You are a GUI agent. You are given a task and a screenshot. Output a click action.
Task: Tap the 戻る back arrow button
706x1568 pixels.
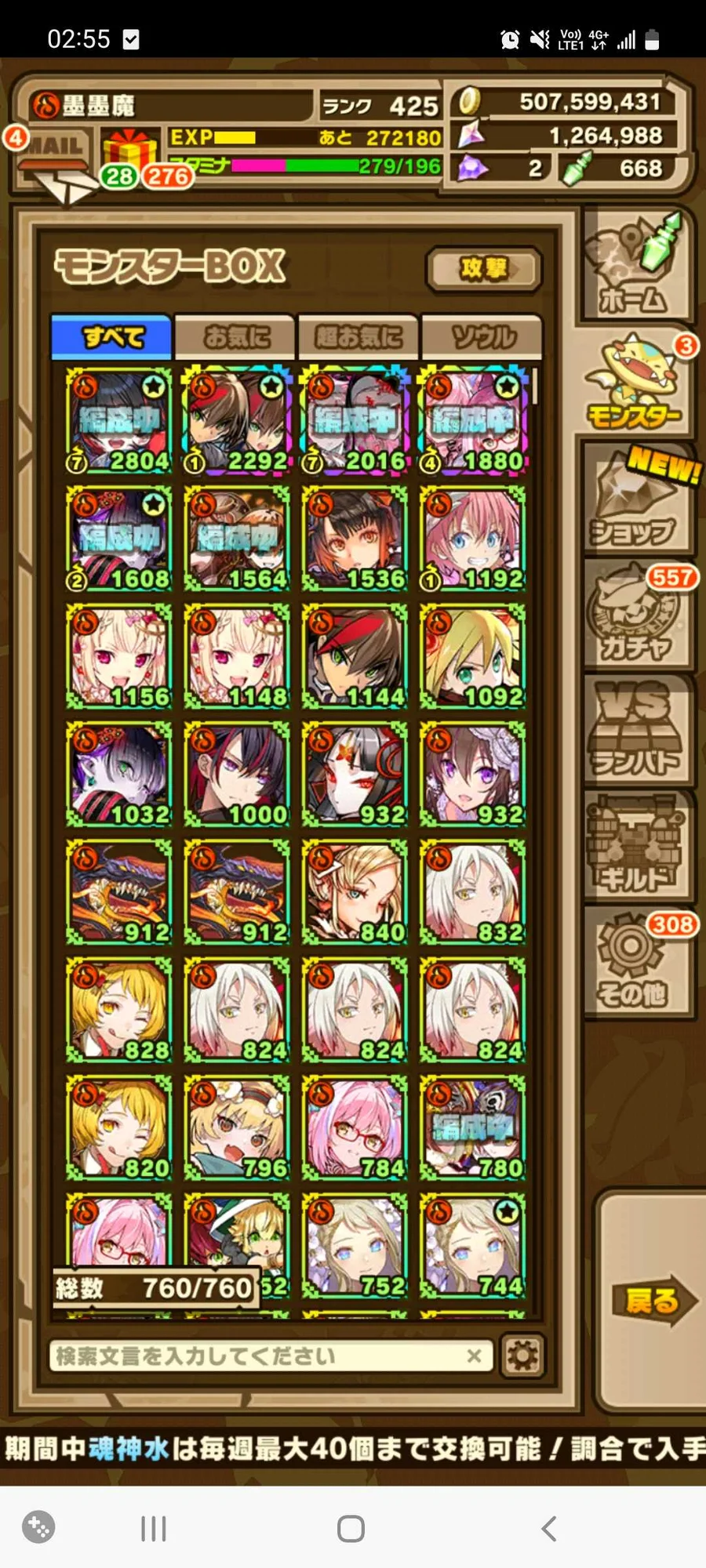coord(653,1301)
